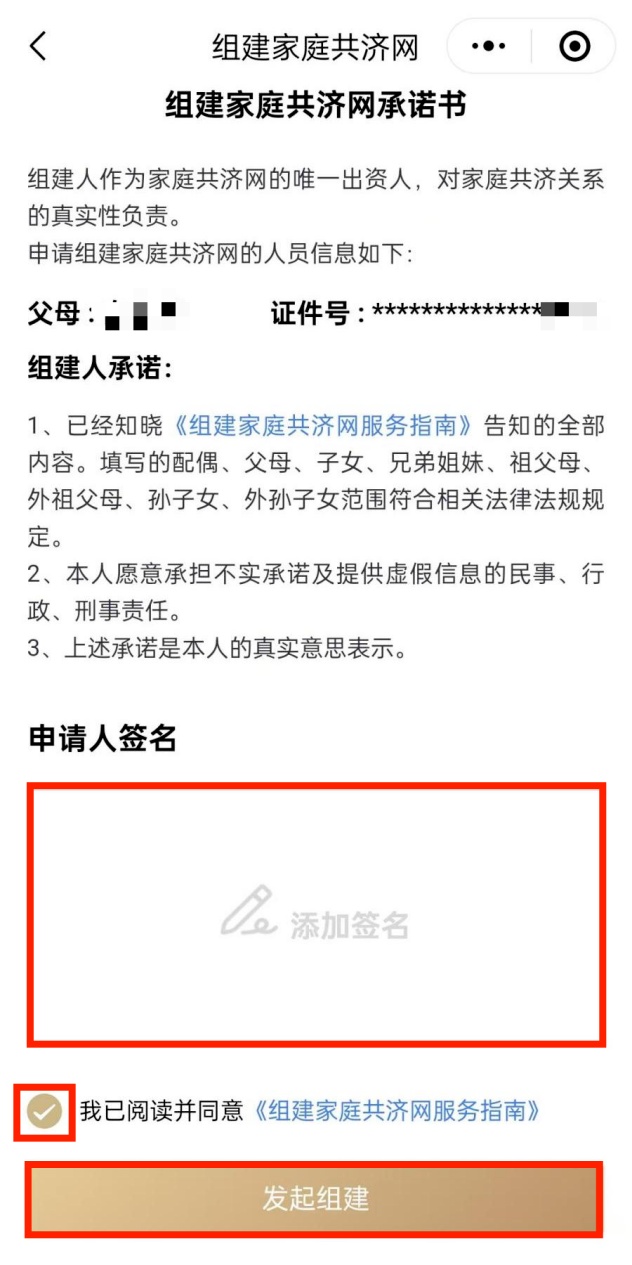Go back with the top-left arrow

tap(38, 46)
